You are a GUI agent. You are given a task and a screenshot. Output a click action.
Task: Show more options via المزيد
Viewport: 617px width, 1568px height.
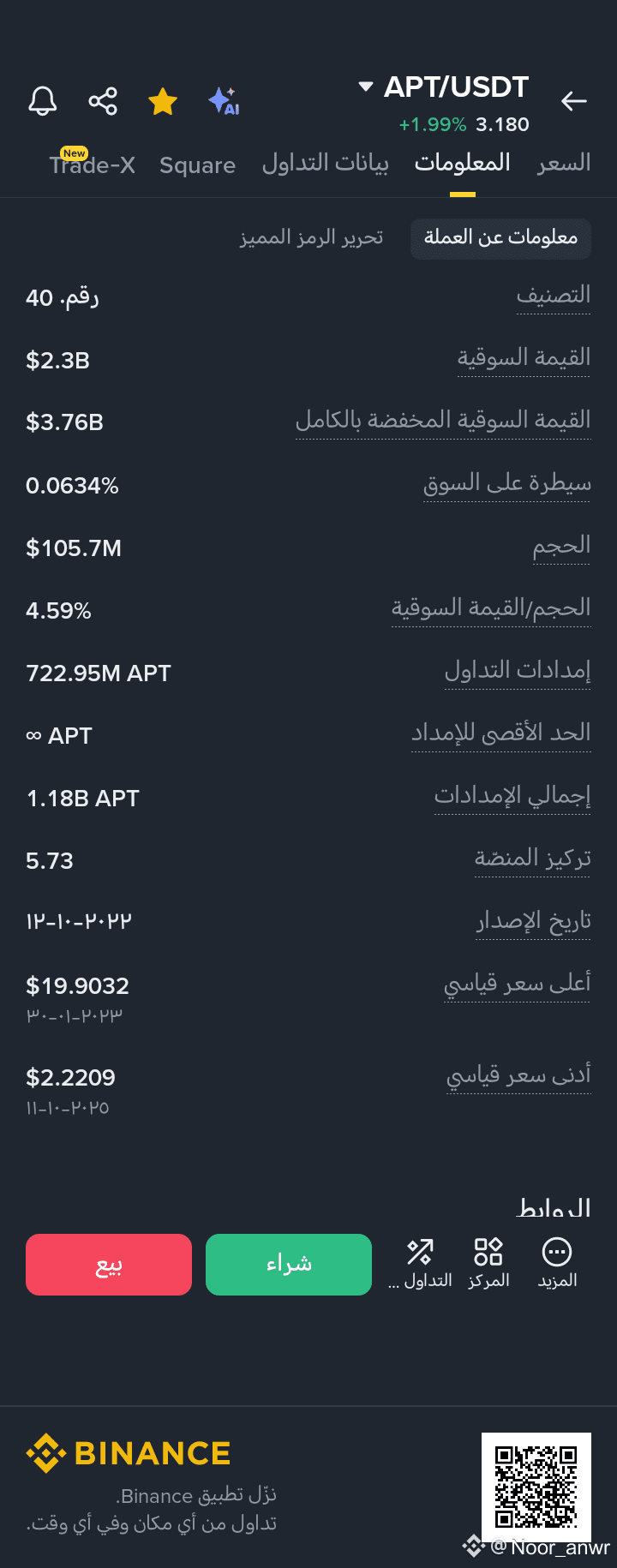pyautogui.click(x=557, y=1263)
